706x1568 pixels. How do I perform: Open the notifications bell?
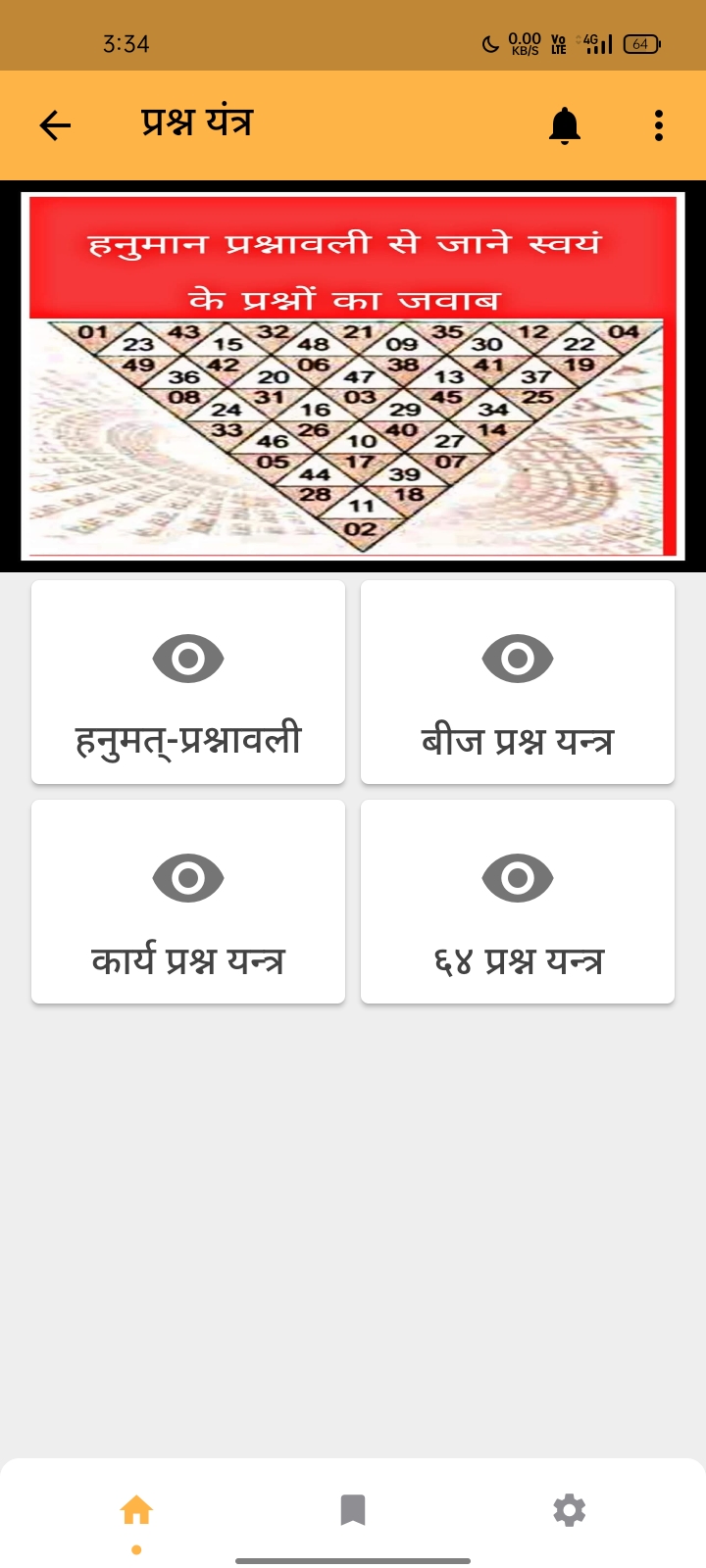[565, 125]
